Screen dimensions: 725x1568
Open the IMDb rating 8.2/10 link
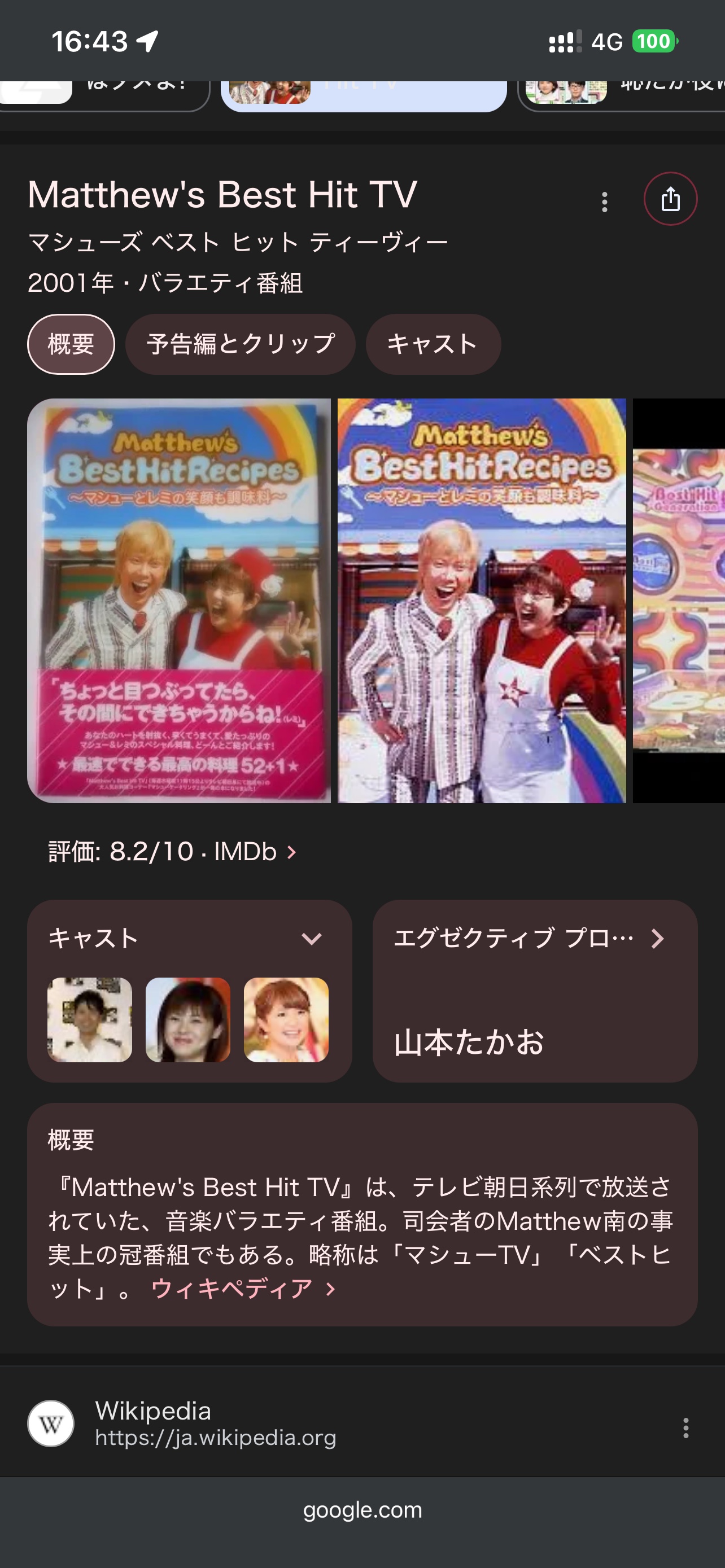173,852
